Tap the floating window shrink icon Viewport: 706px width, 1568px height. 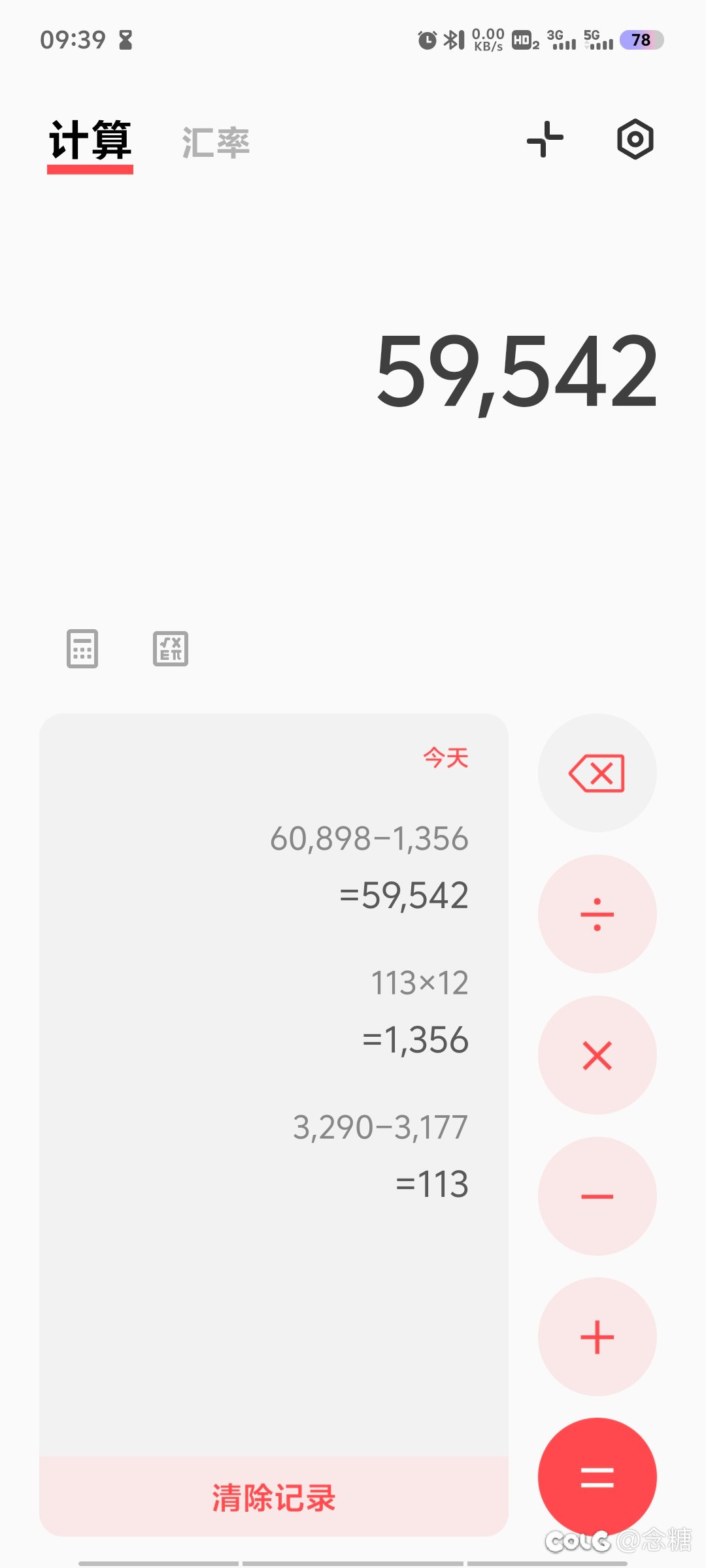click(545, 139)
